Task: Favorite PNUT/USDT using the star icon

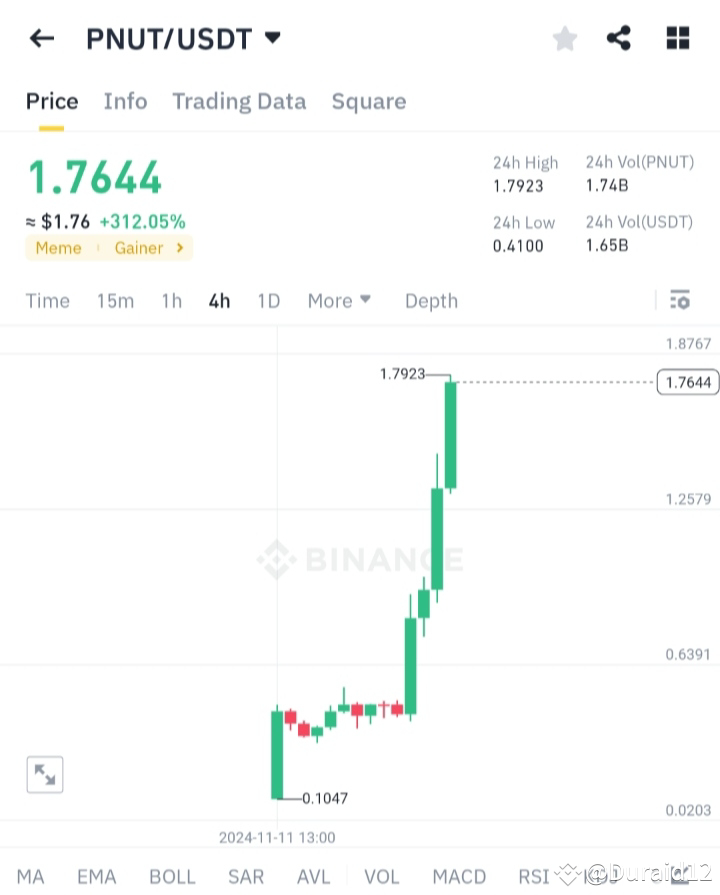Action: point(564,38)
